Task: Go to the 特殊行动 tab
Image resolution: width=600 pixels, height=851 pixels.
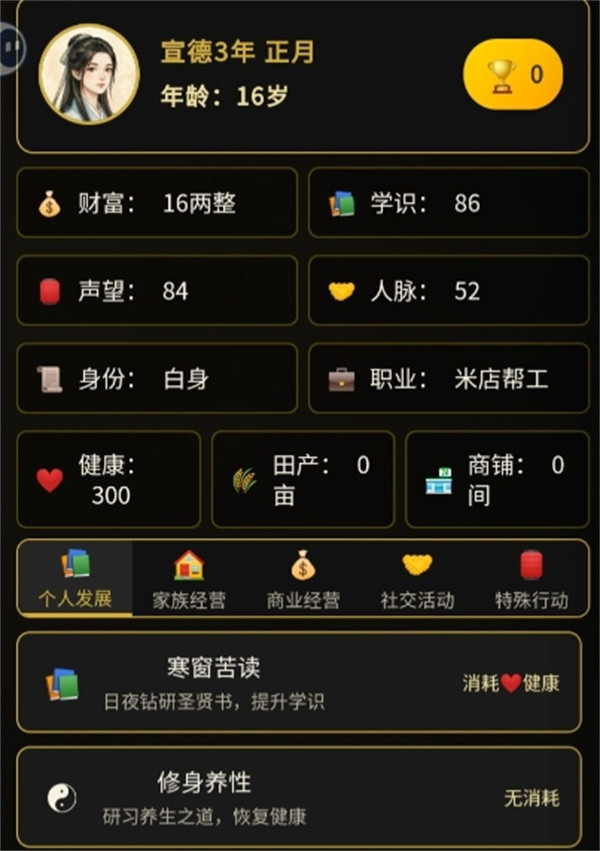Action: [x=531, y=579]
